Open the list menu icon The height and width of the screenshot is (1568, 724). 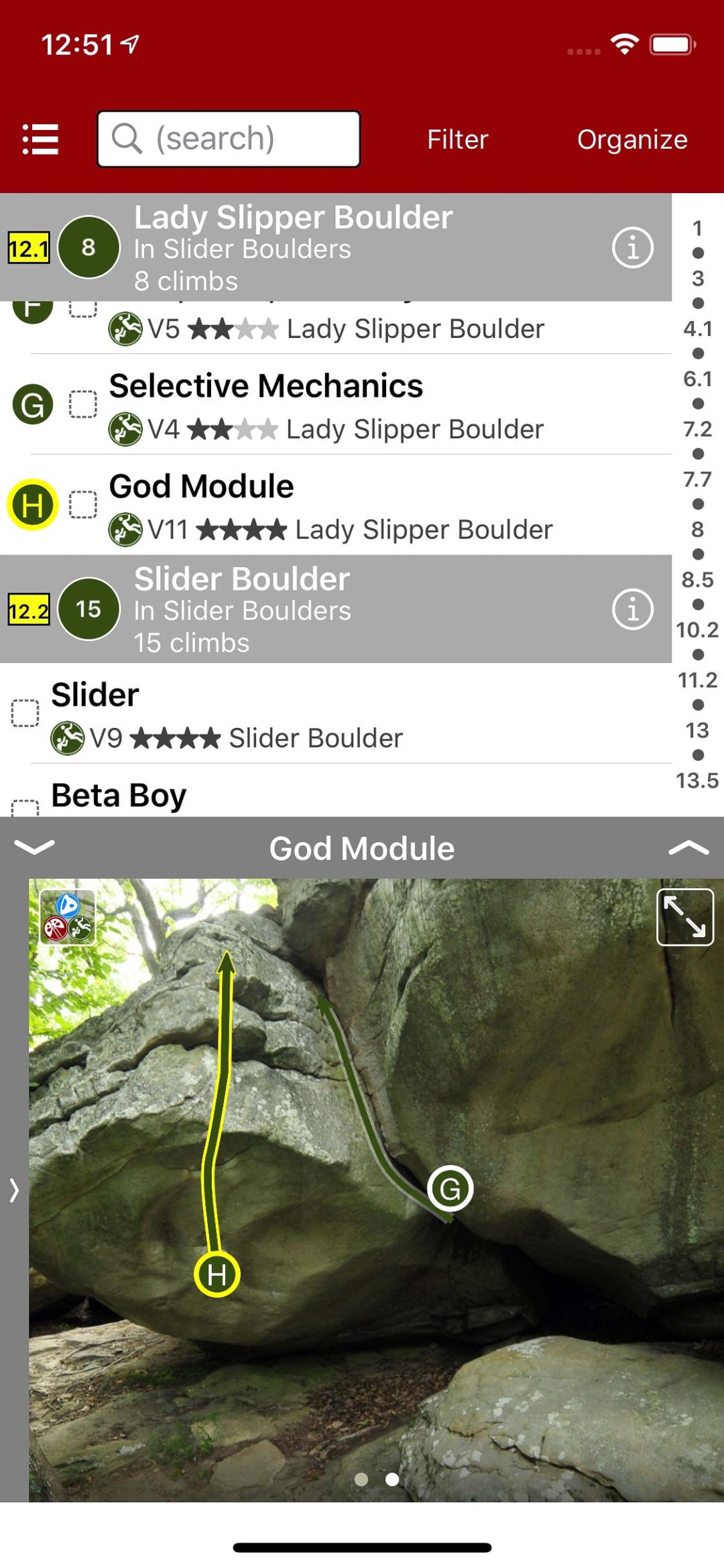coord(40,139)
